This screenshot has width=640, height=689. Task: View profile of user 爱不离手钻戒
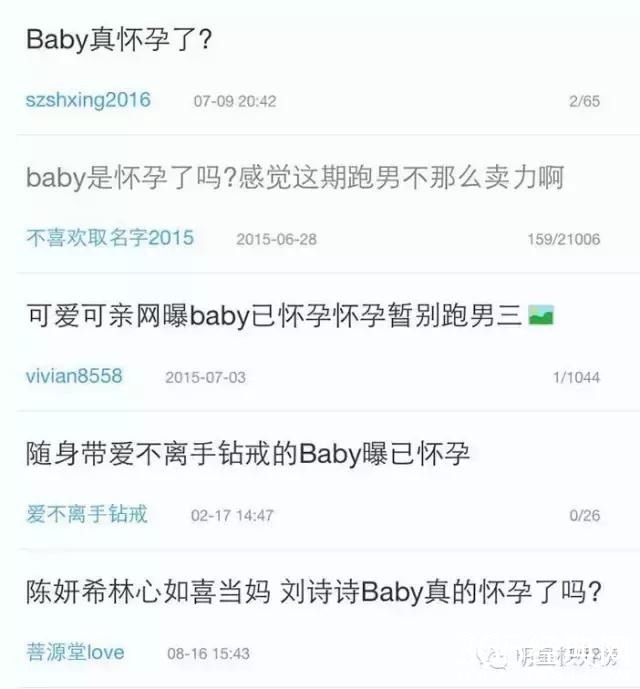tap(87, 514)
